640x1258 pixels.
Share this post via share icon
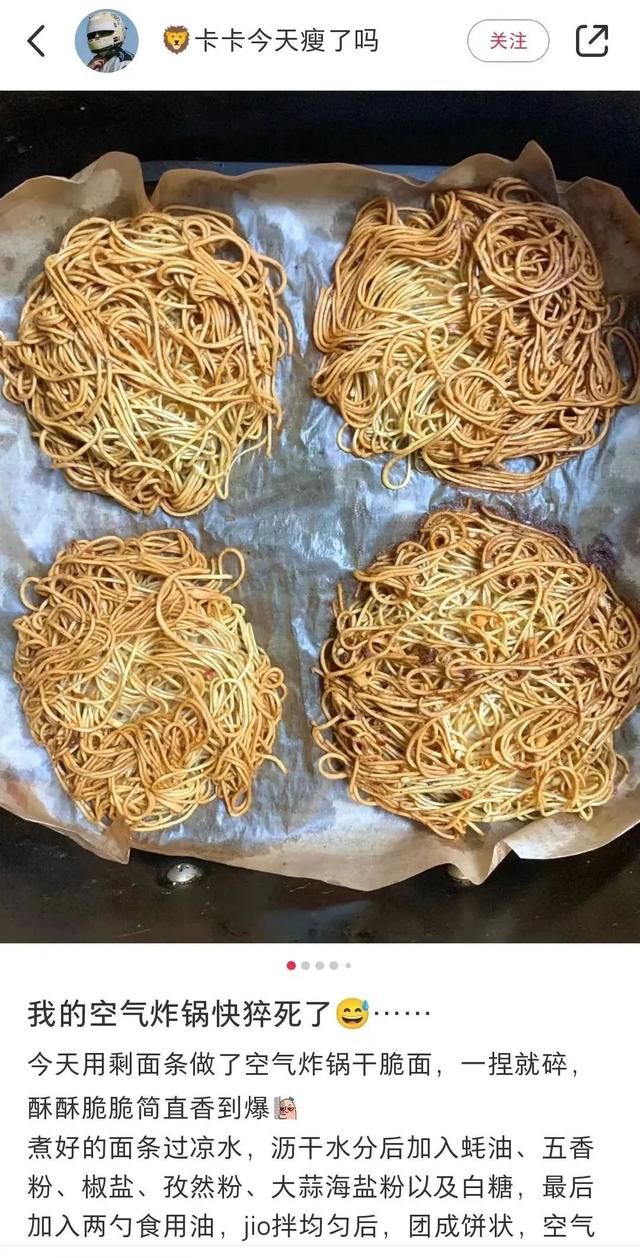pyautogui.click(x=592, y=41)
